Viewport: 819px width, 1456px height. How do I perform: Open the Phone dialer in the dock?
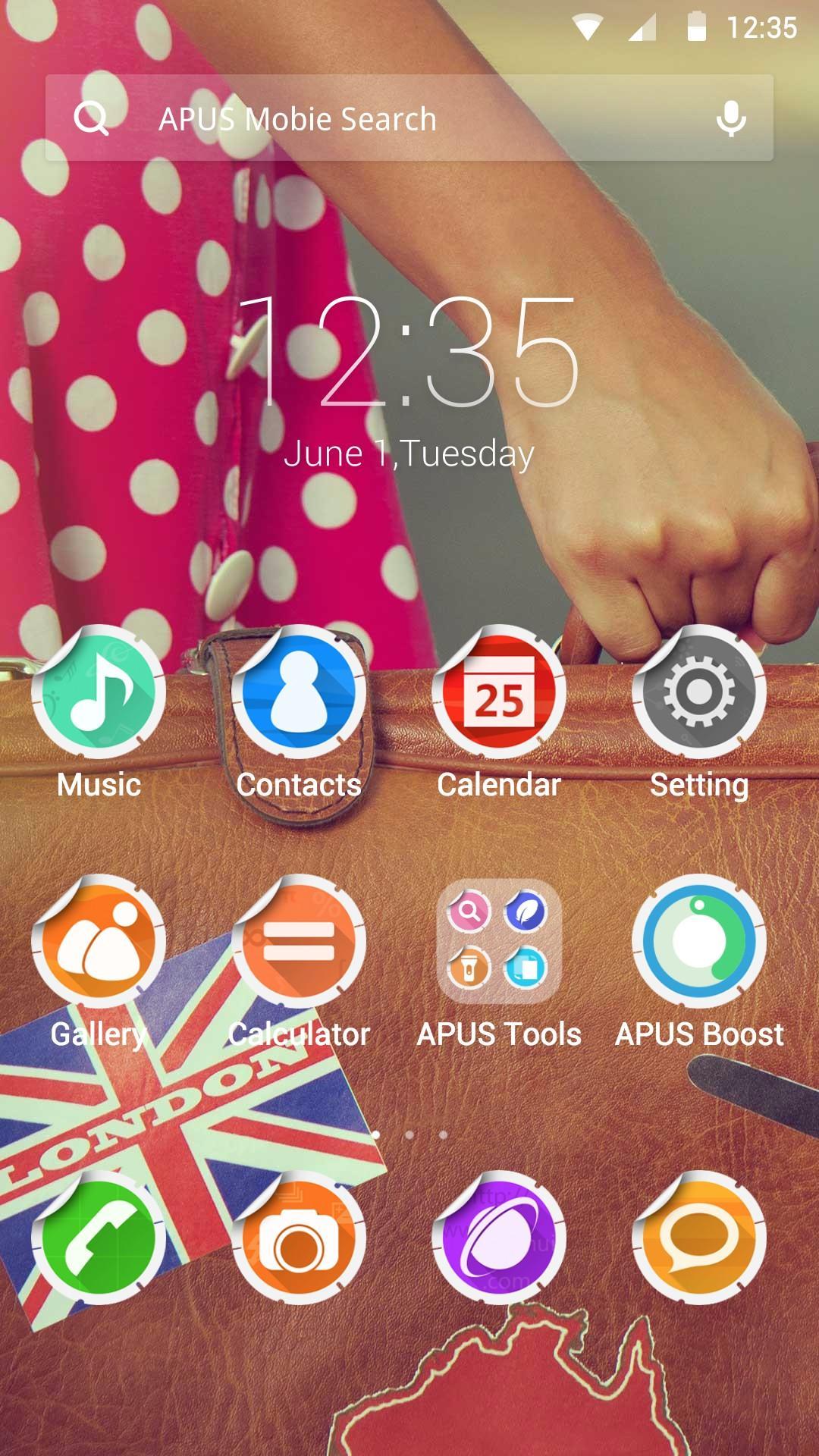click(x=98, y=1236)
